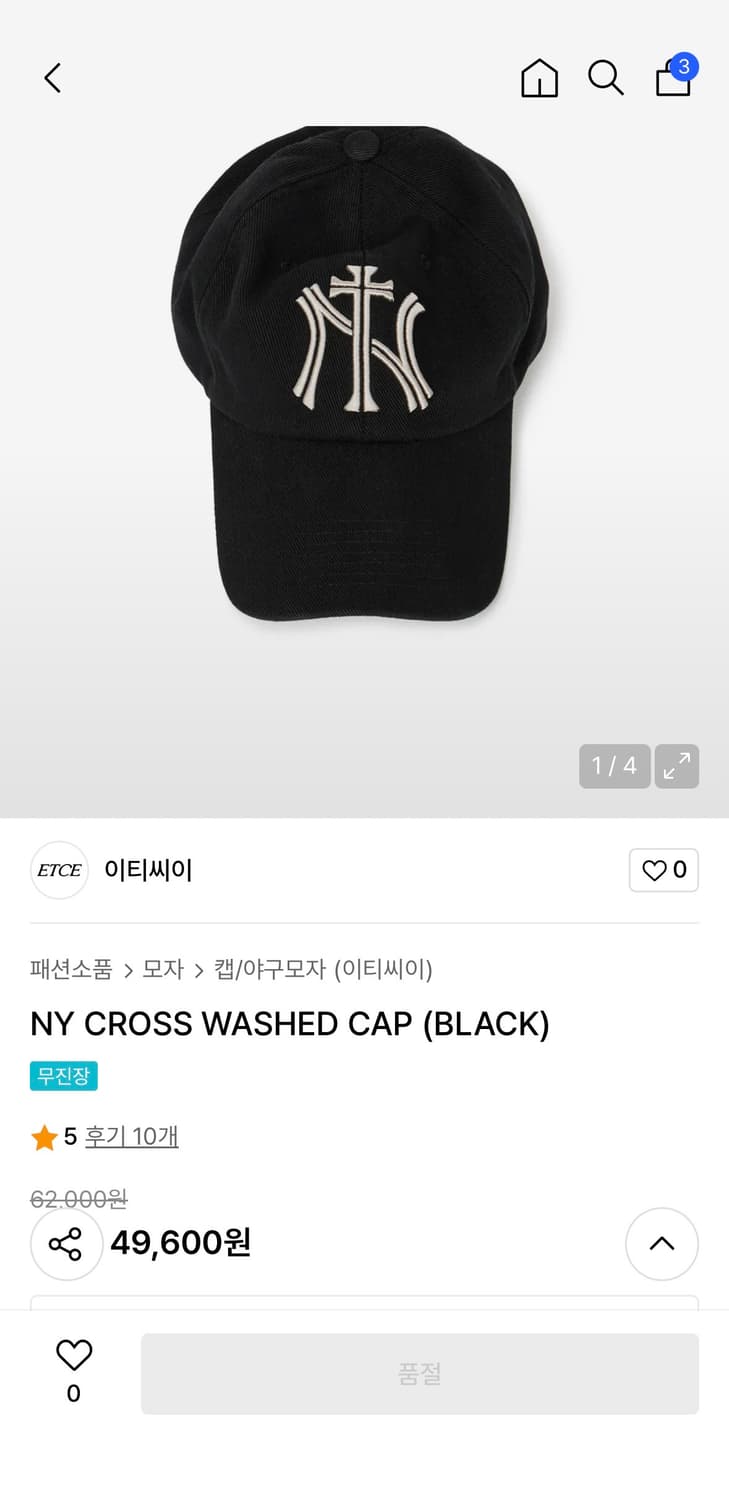The image size is (729, 1500).
Task: Tap the discounted price 49,600원
Action: (180, 1244)
